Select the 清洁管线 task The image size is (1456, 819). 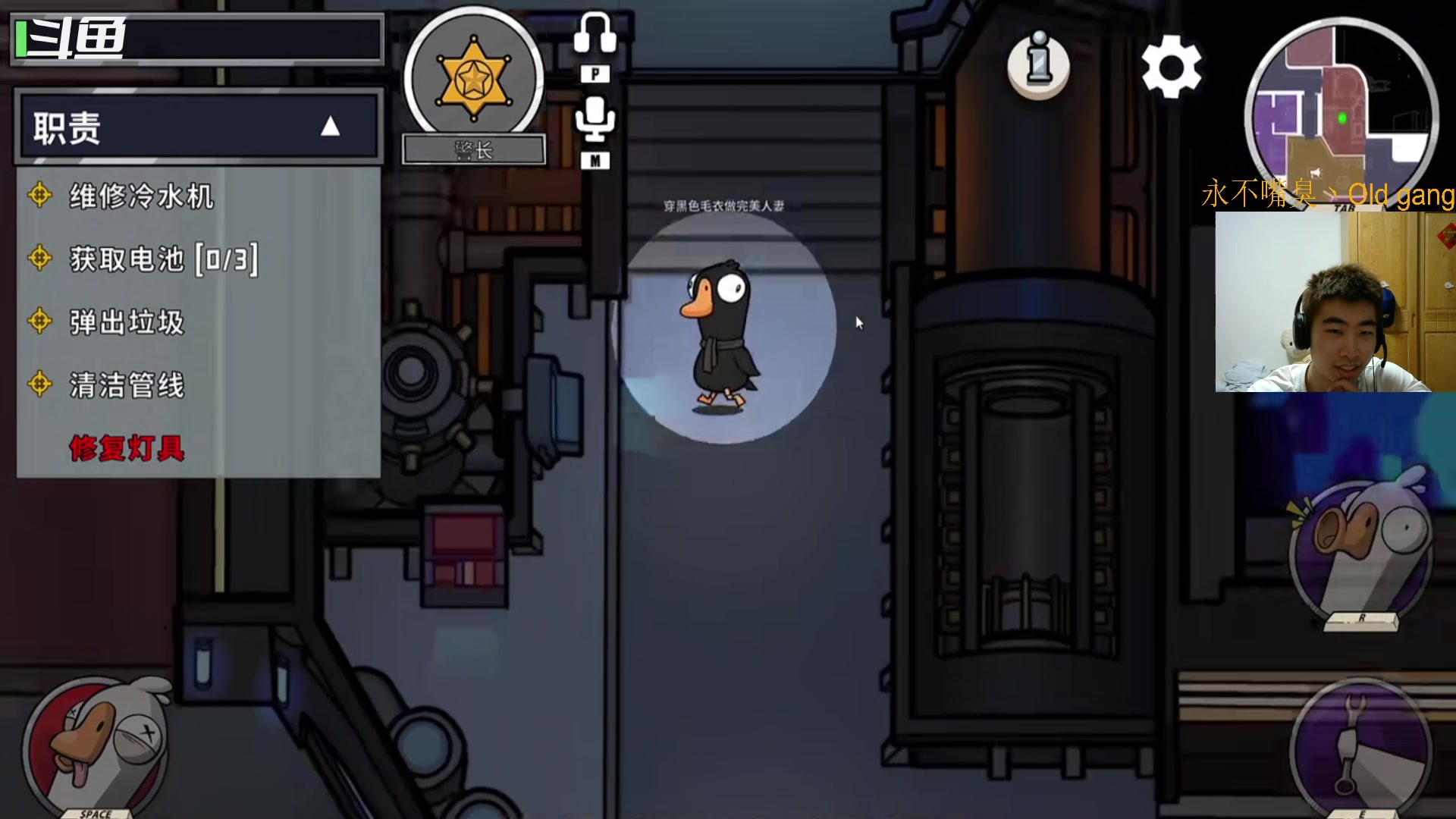(127, 385)
